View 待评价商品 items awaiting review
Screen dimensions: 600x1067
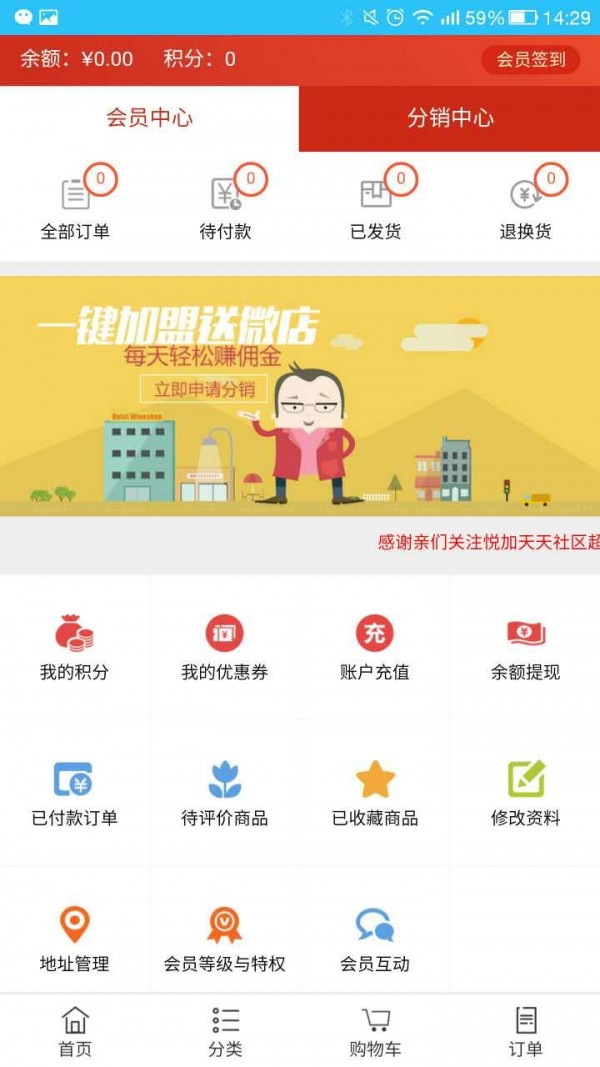(x=225, y=794)
